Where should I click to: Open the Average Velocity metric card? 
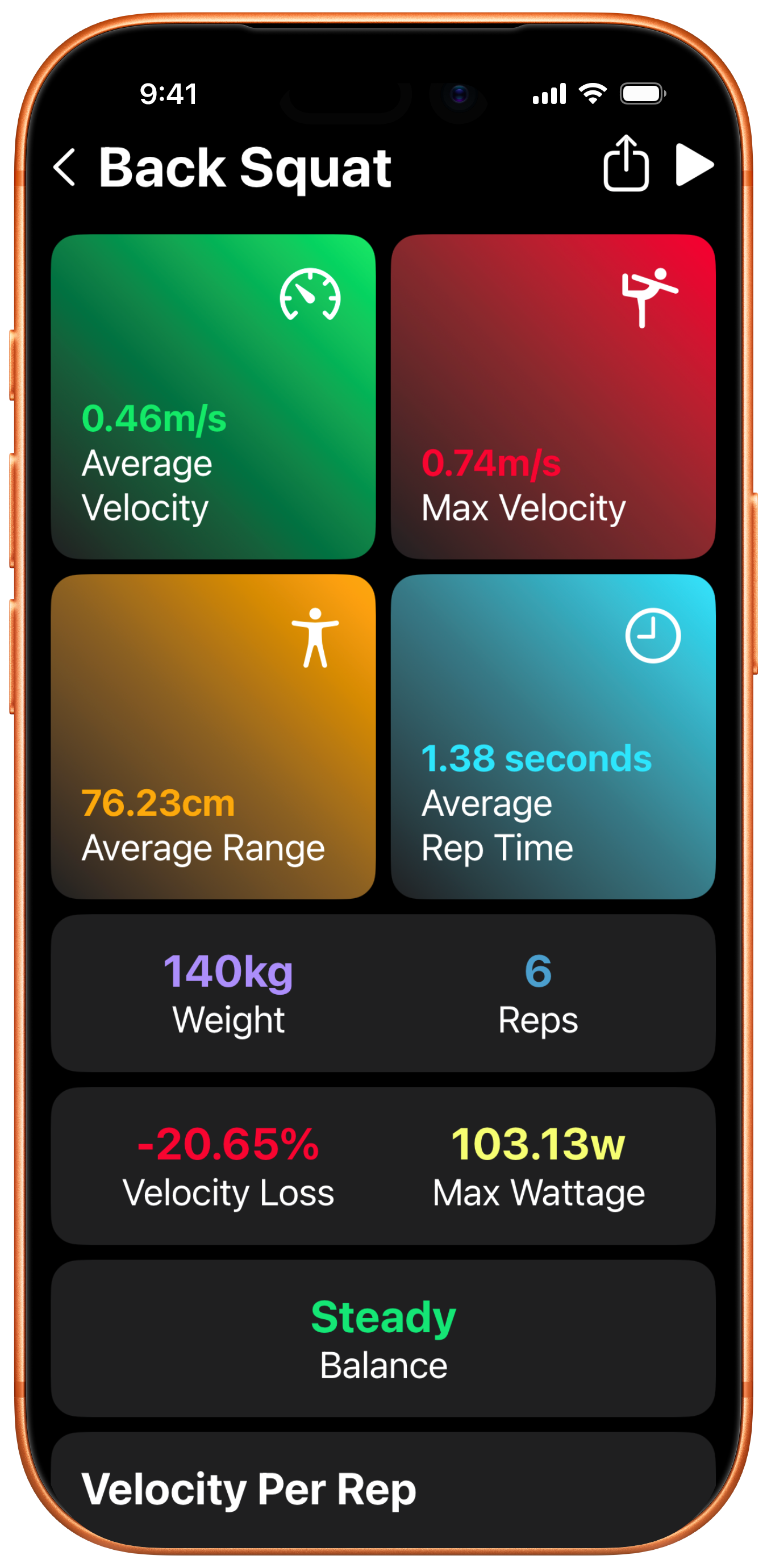pyautogui.click(x=216, y=395)
